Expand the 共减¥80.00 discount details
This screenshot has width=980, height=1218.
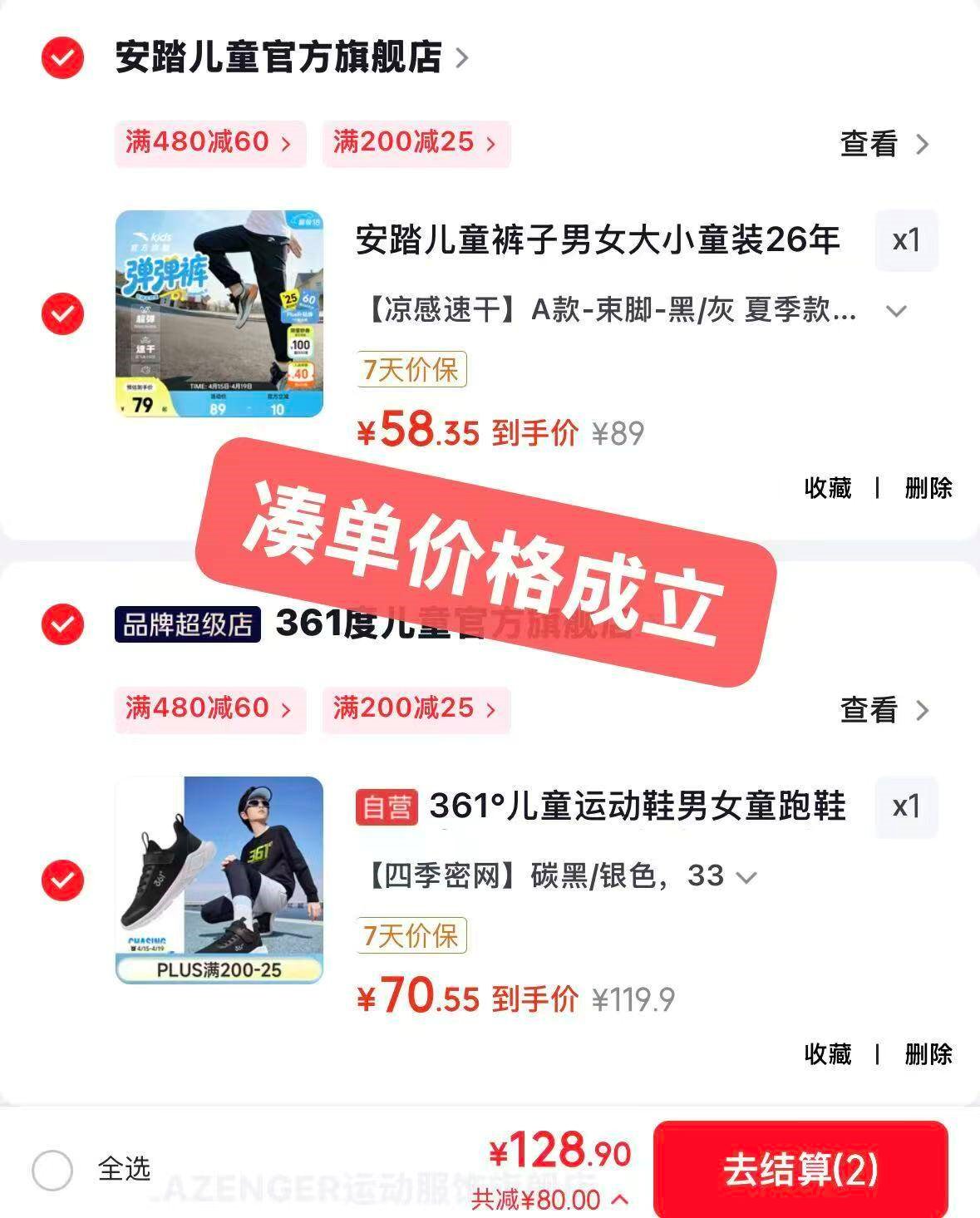click(549, 1200)
